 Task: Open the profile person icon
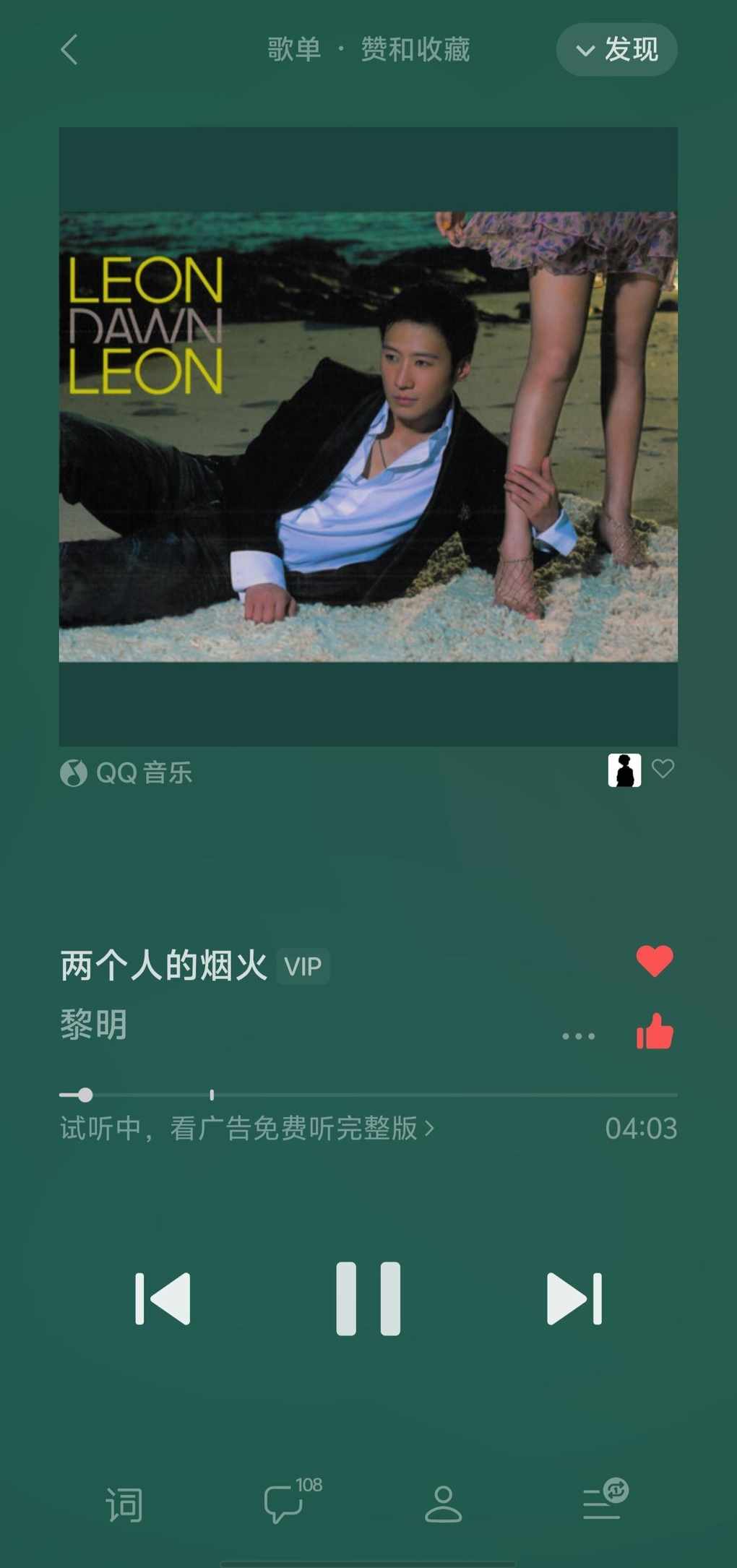click(443, 1504)
